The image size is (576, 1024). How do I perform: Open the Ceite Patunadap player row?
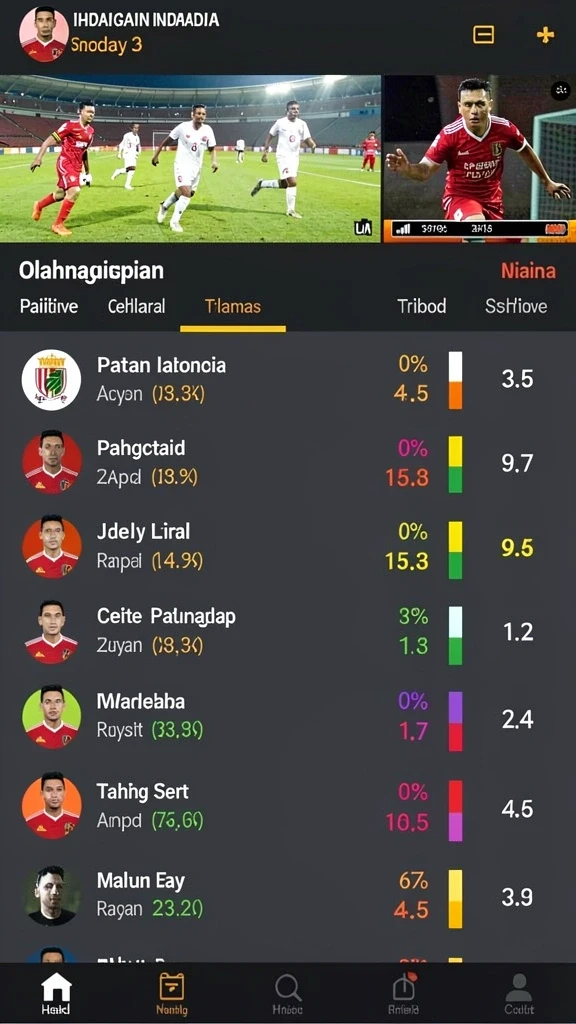click(x=288, y=632)
